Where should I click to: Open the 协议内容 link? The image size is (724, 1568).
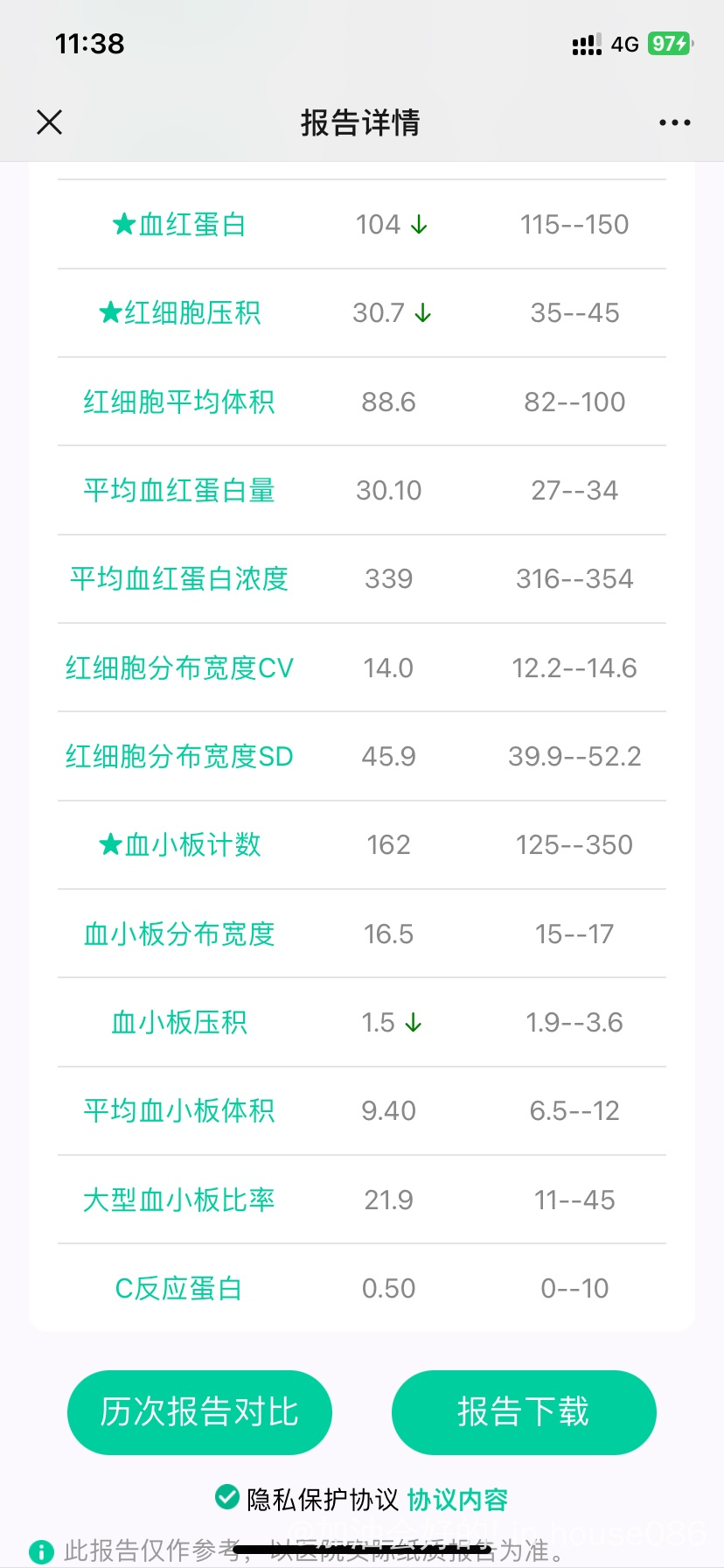pos(457,1499)
